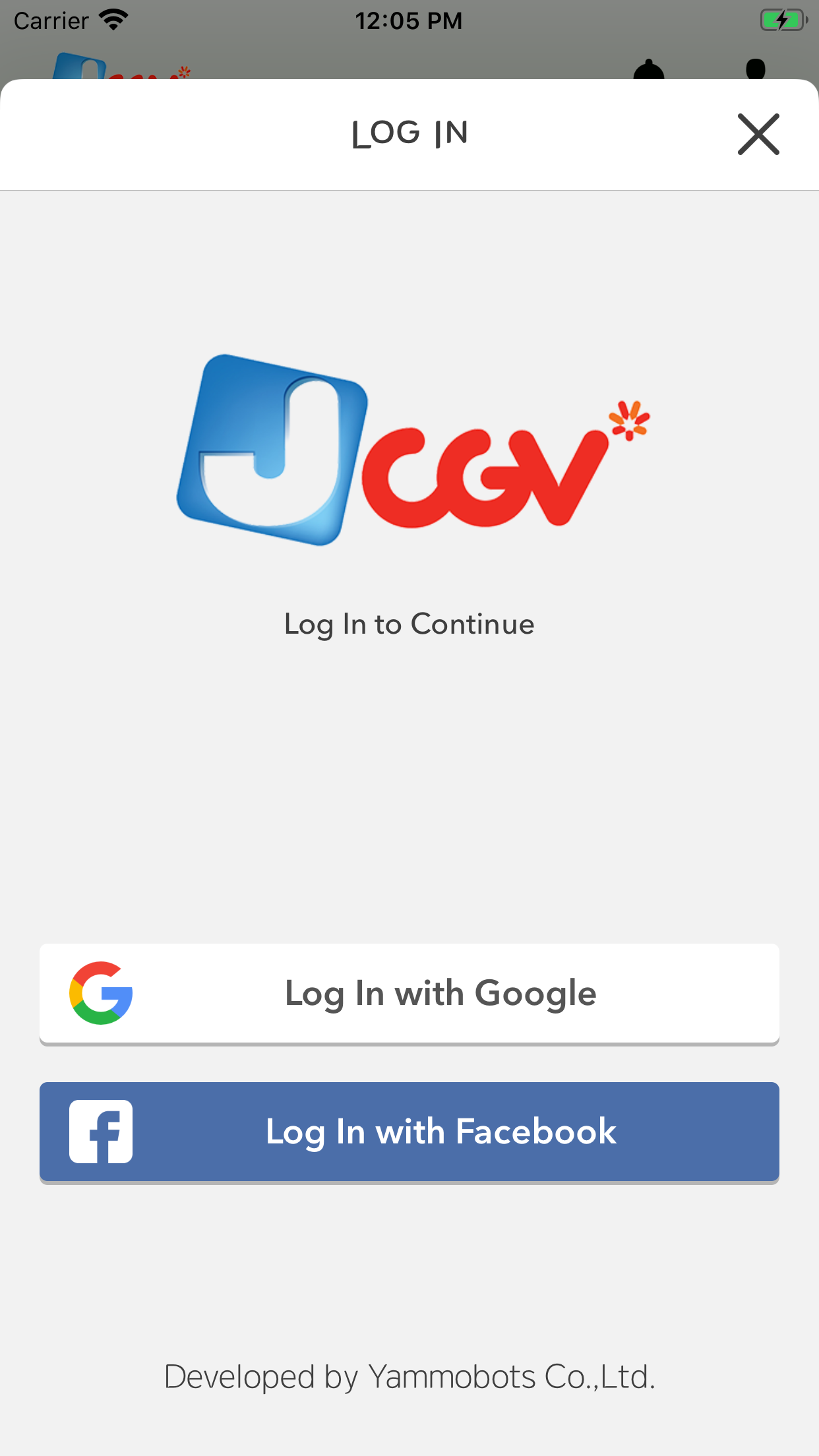Image resolution: width=819 pixels, height=1456 pixels.
Task: Log in with Google
Action: tap(409, 994)
